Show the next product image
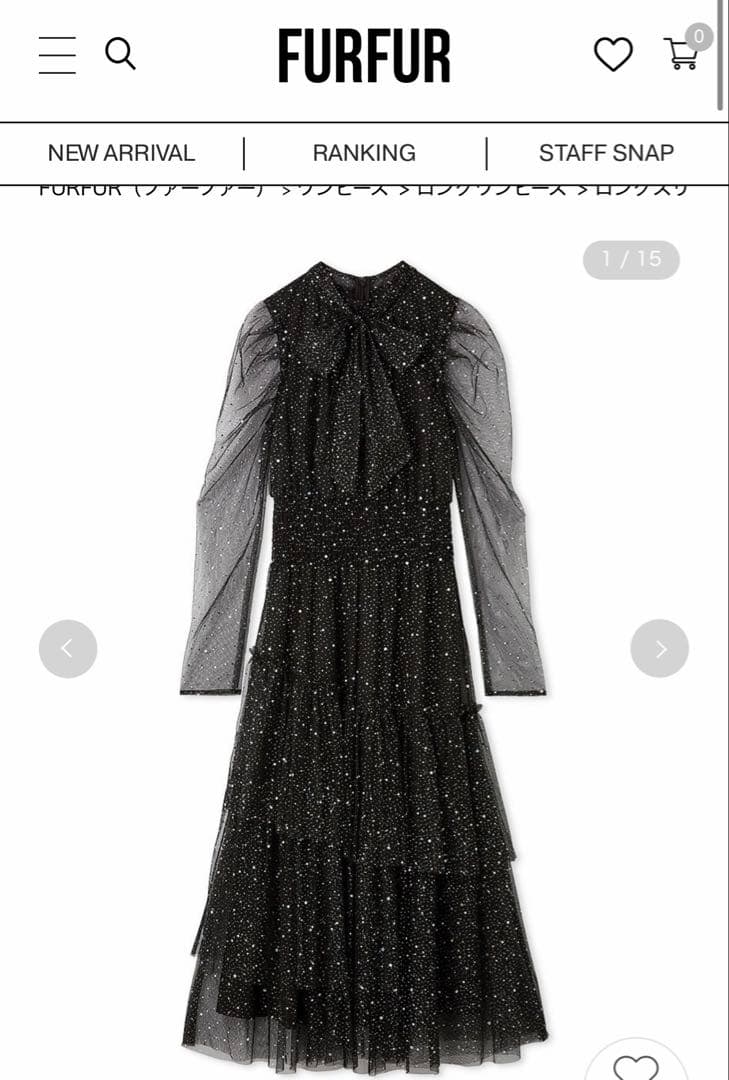The image size is (729, 1080). pos(659,648)
